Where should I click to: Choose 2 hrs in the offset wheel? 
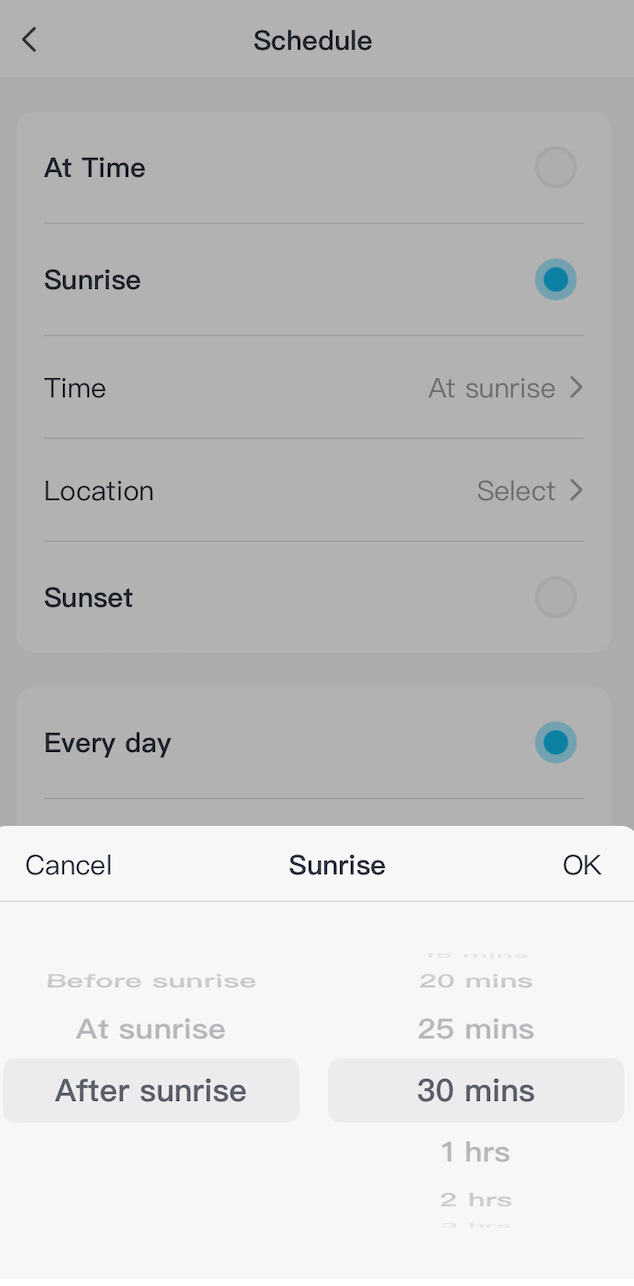(x=476, y=1200)
